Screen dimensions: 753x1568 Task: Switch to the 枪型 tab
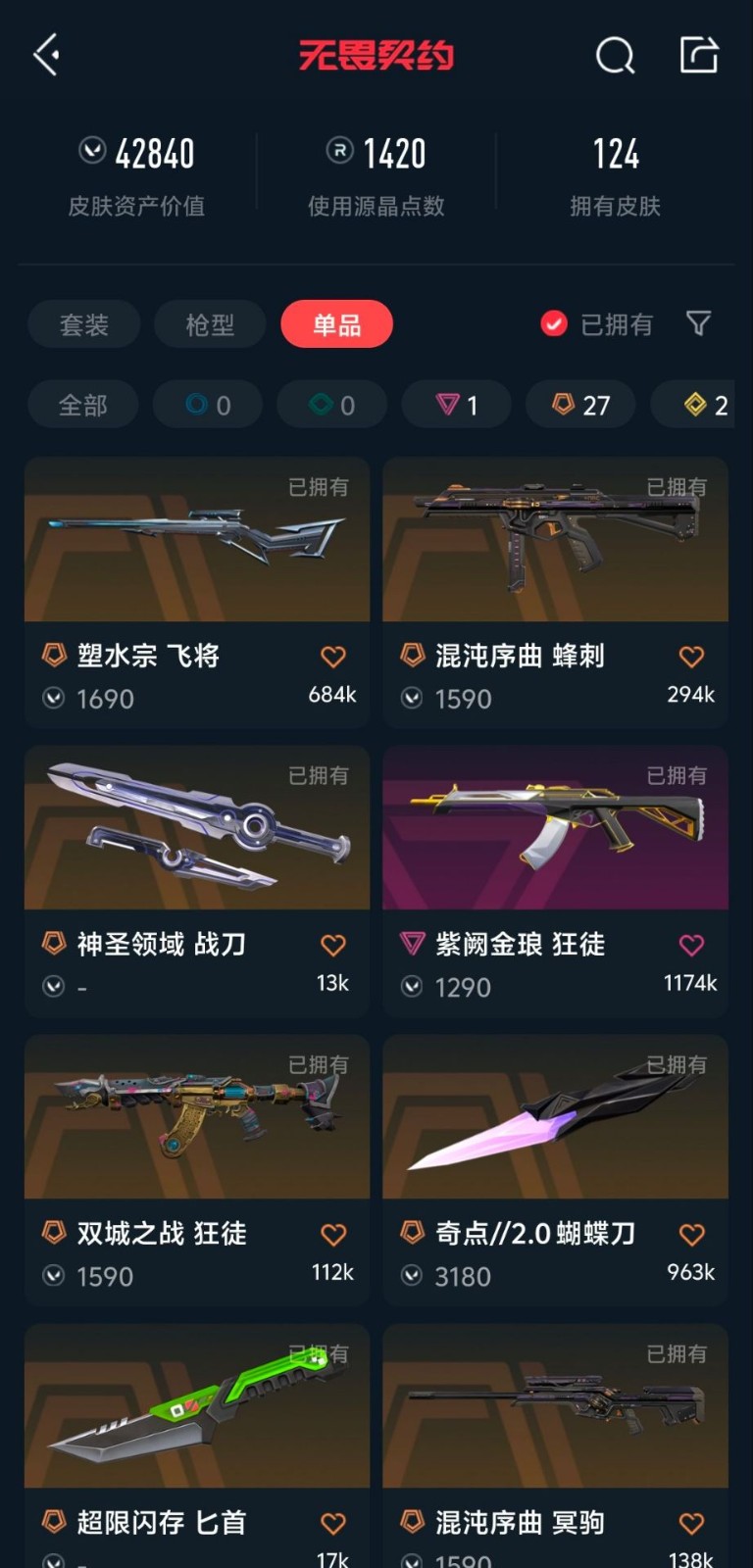coord(209,324)
